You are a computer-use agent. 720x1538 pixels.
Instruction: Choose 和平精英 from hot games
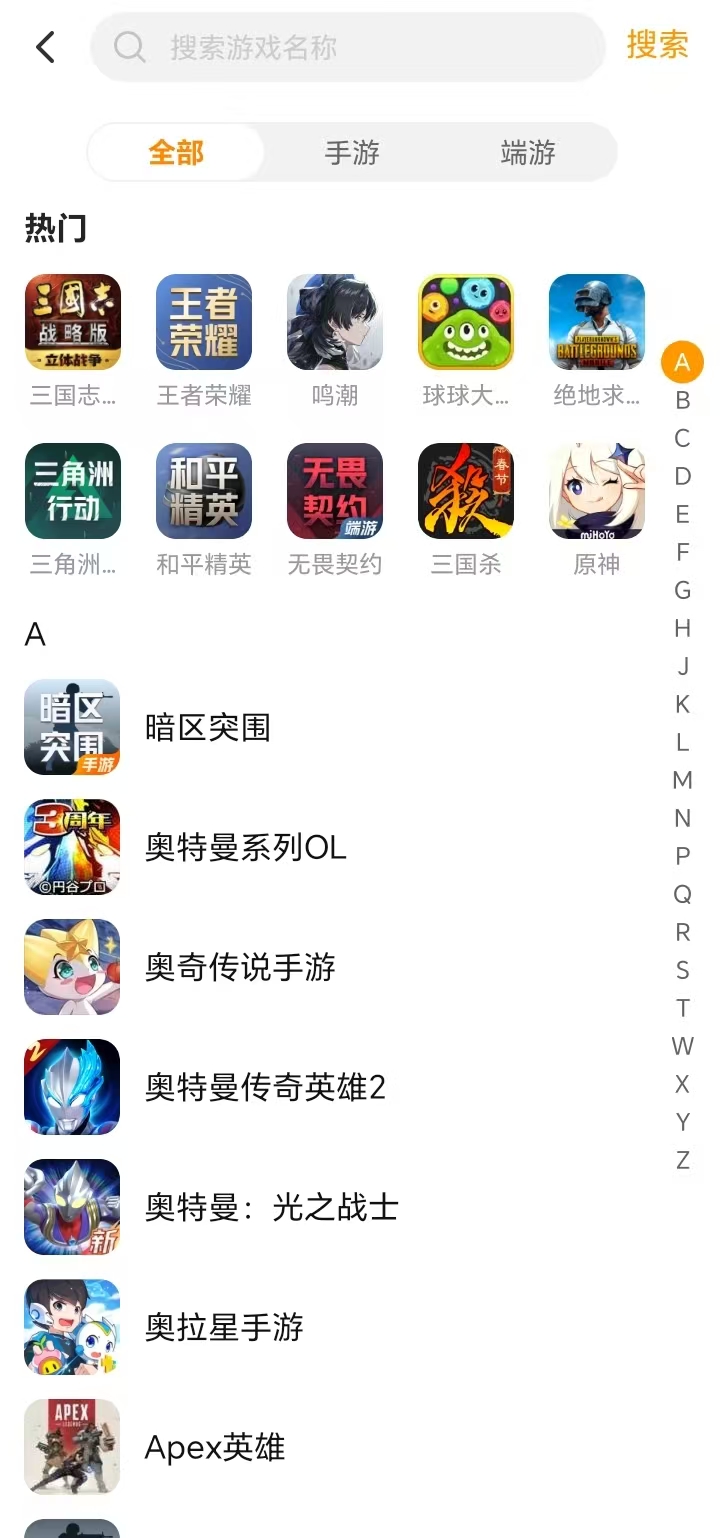pos(204,492)
